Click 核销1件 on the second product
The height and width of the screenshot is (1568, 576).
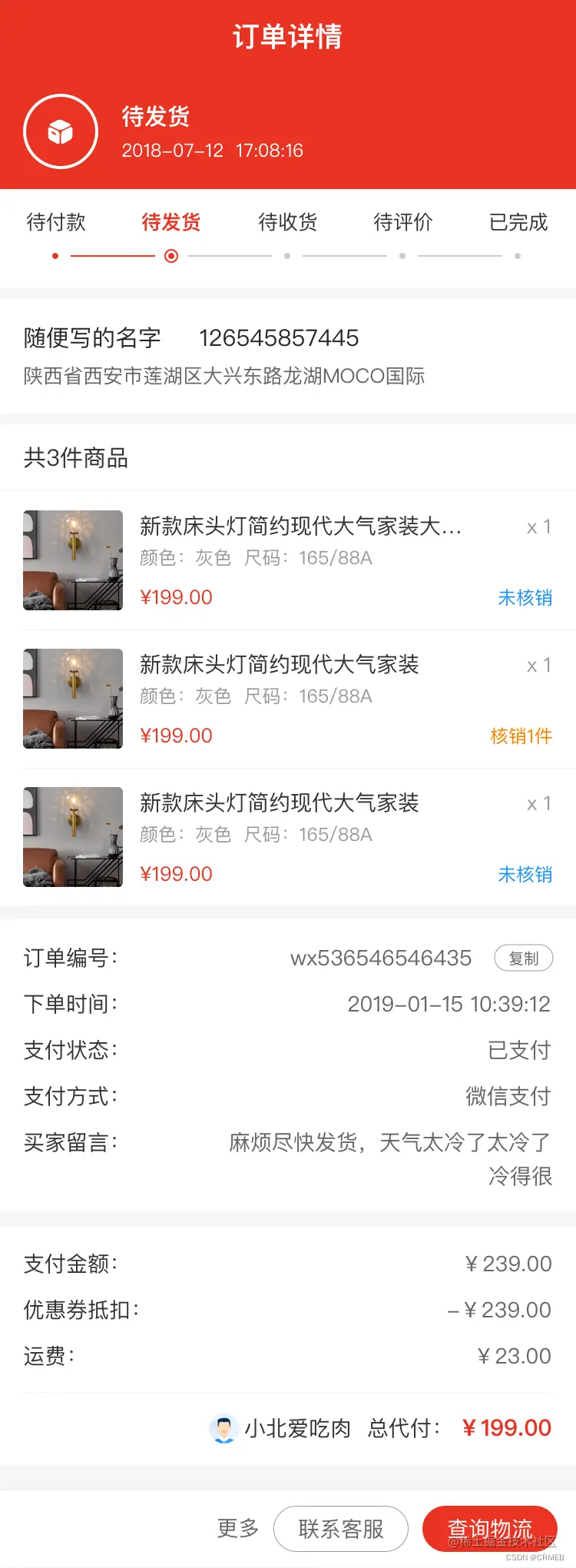pyautogui.click(x=520, y=736)
